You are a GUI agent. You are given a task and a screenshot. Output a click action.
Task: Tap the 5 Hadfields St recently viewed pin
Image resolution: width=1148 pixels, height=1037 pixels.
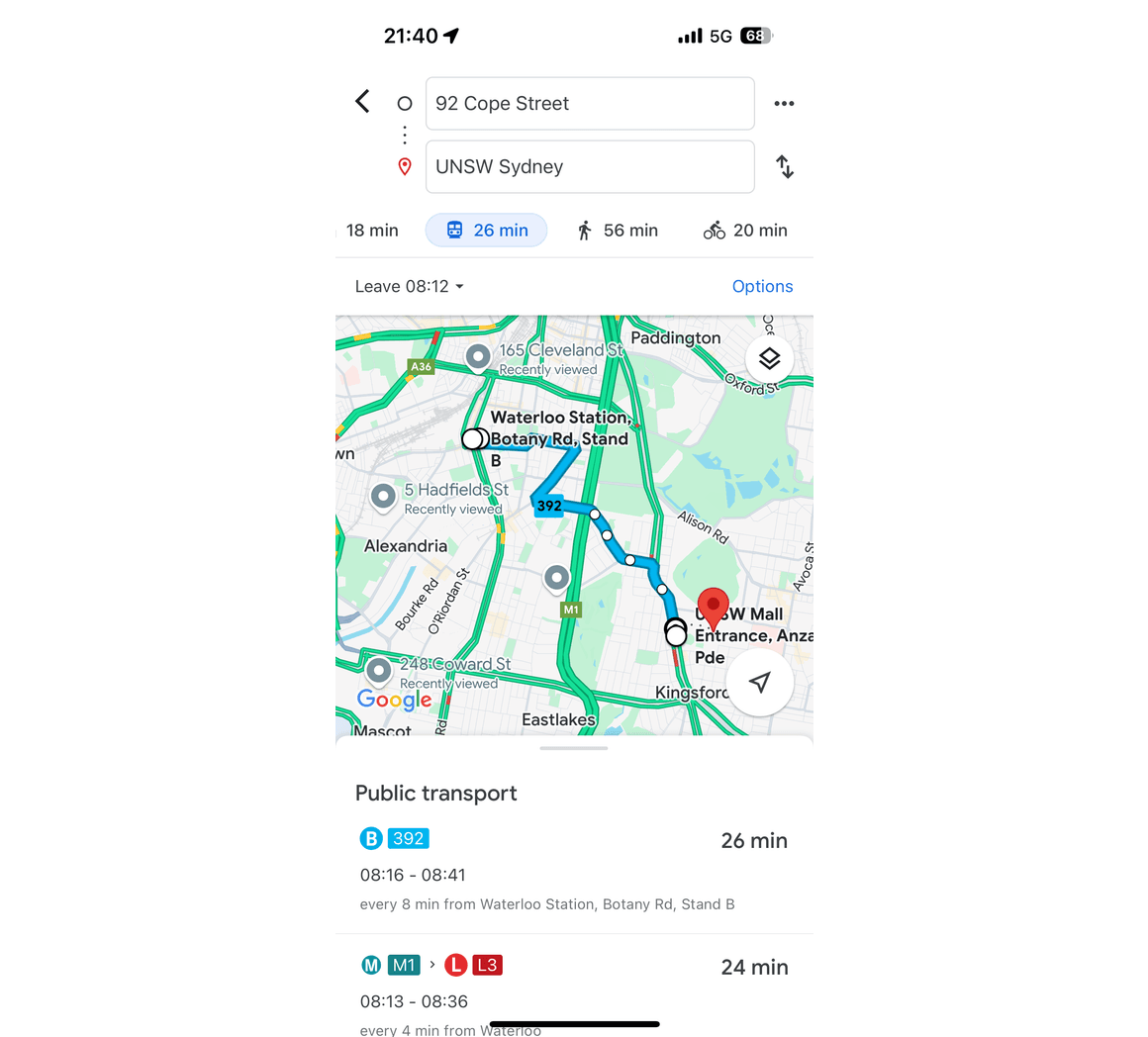coord(383,496)
